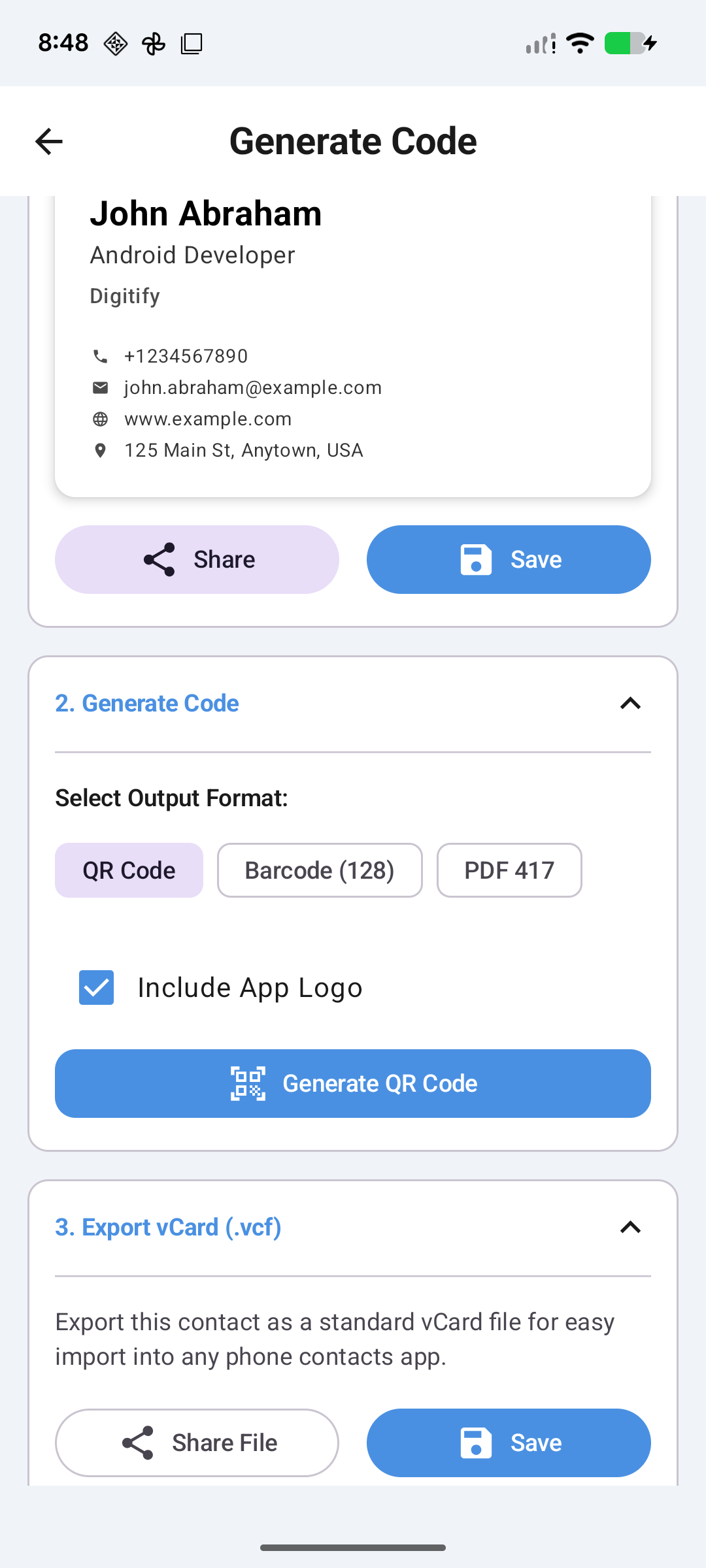Uncheck the Include App Logo checkbox

coord(96,987)
